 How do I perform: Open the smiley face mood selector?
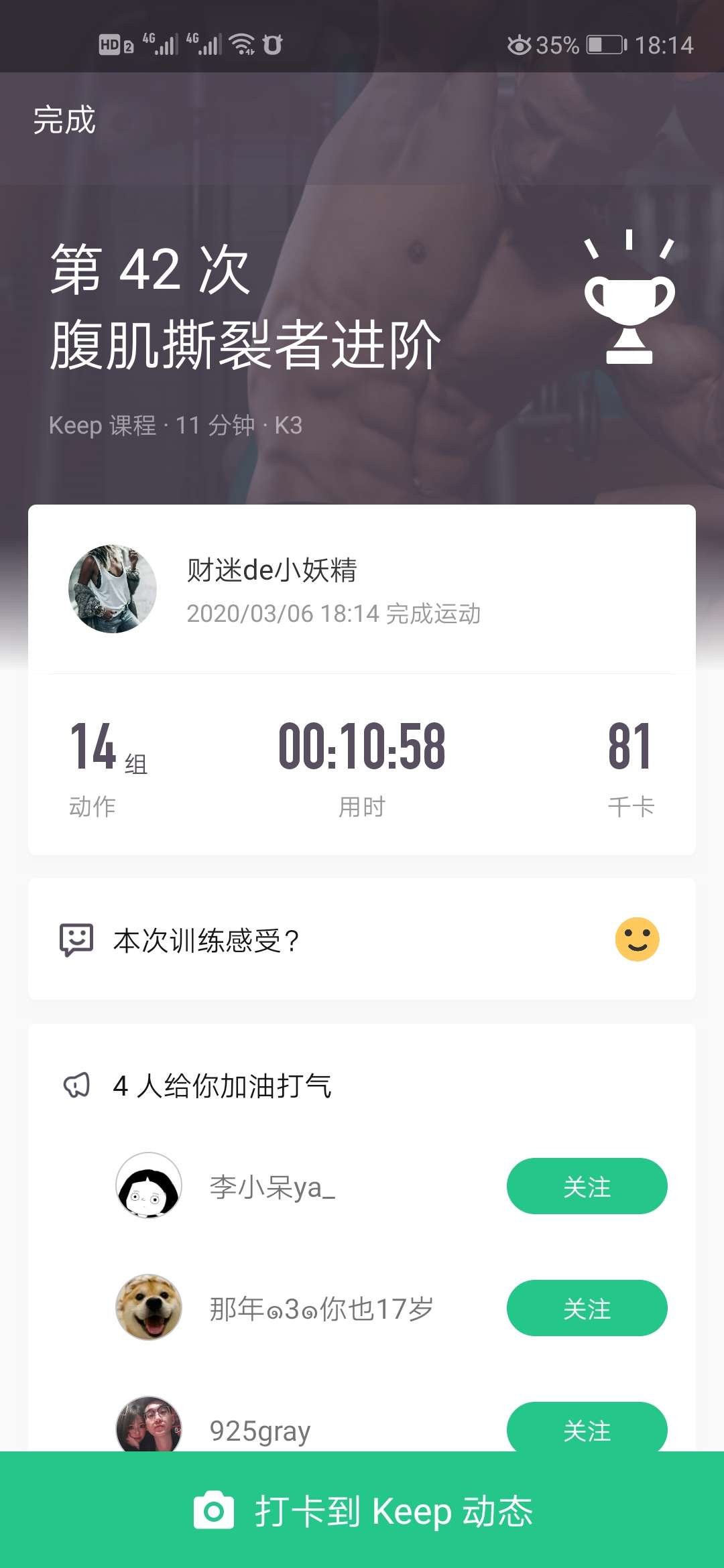[638, 939]
